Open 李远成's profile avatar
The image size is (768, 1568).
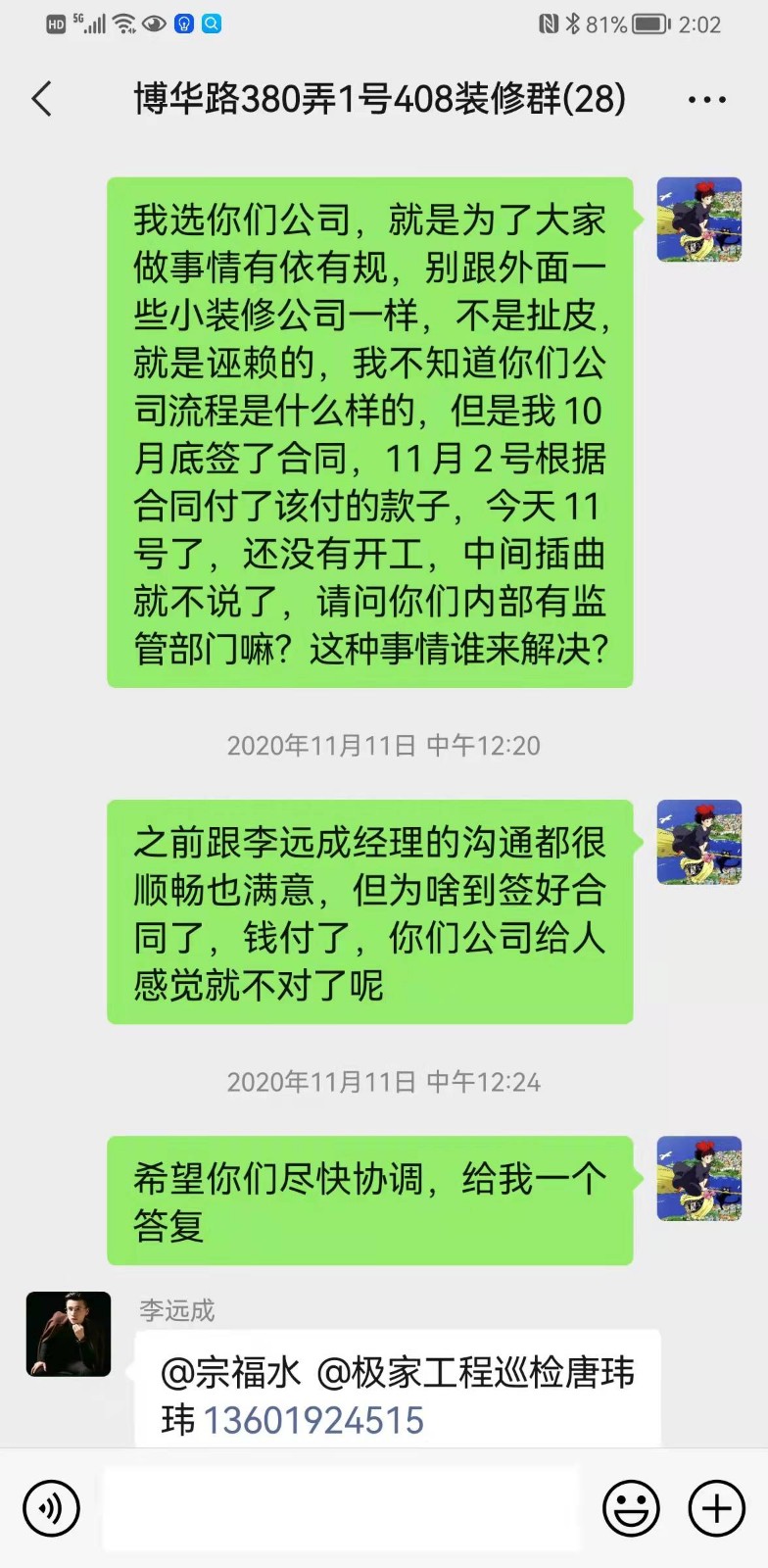click(69, 1334)
